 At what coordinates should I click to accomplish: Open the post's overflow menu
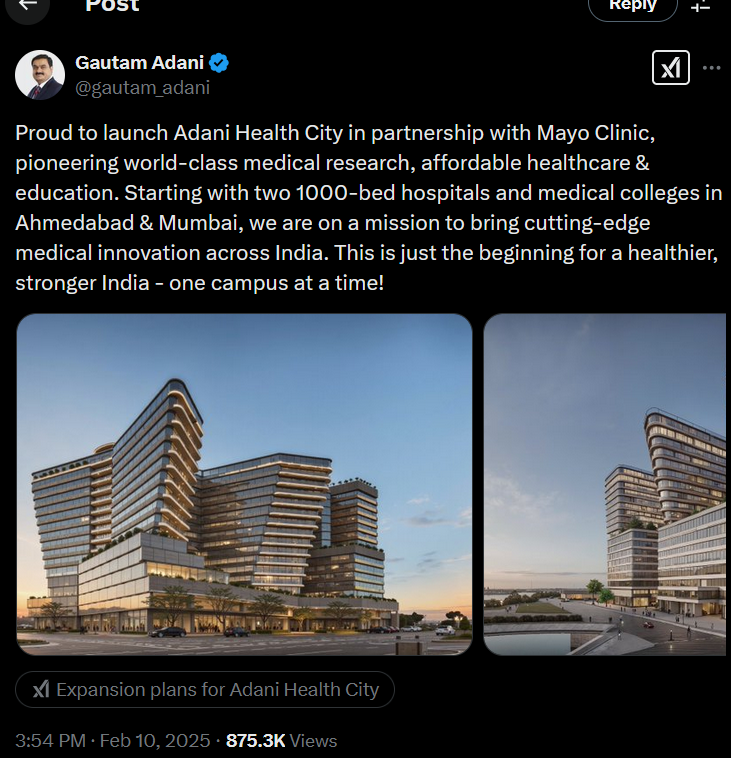(x=712, y=68)
